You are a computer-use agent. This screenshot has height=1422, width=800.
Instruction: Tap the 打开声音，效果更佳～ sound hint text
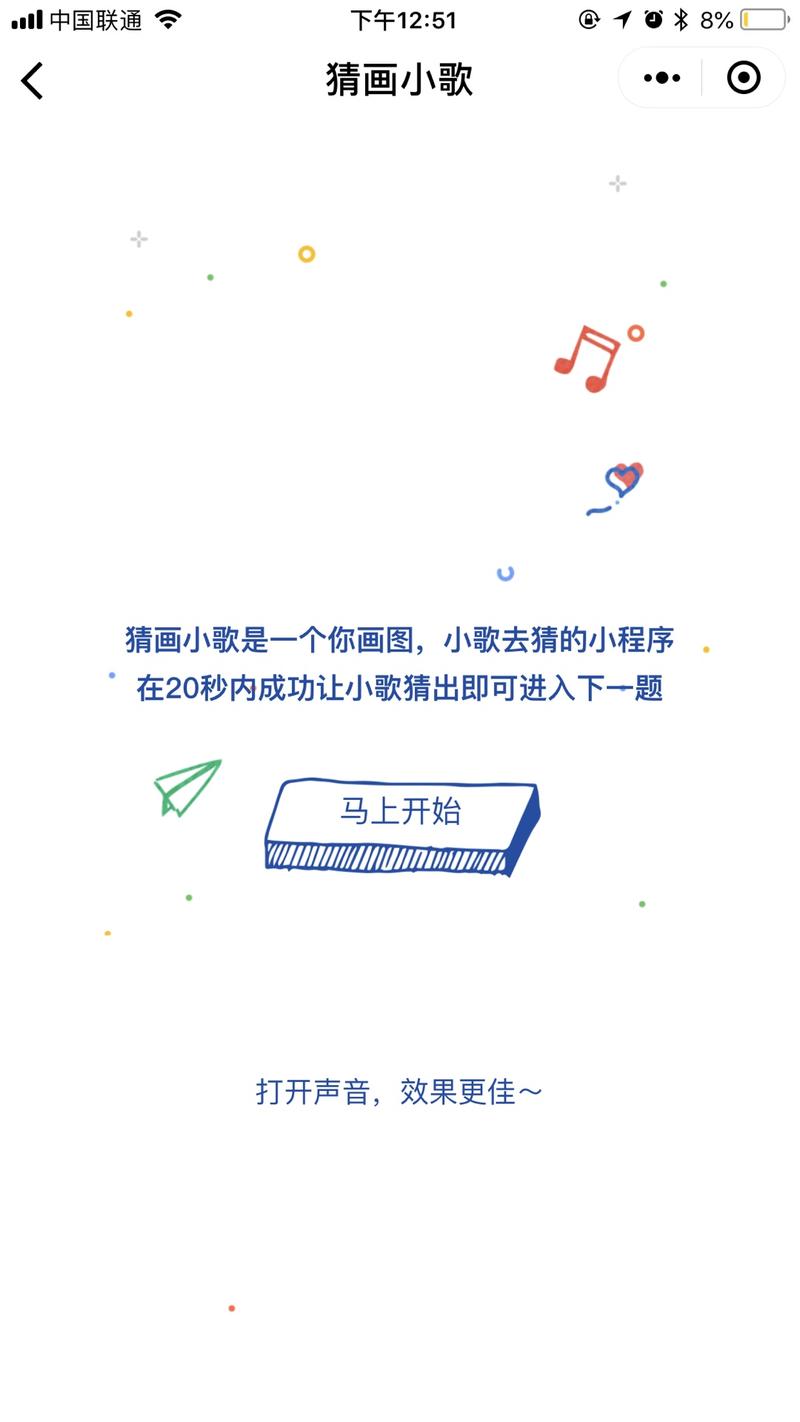click(x=399, y=1093)
